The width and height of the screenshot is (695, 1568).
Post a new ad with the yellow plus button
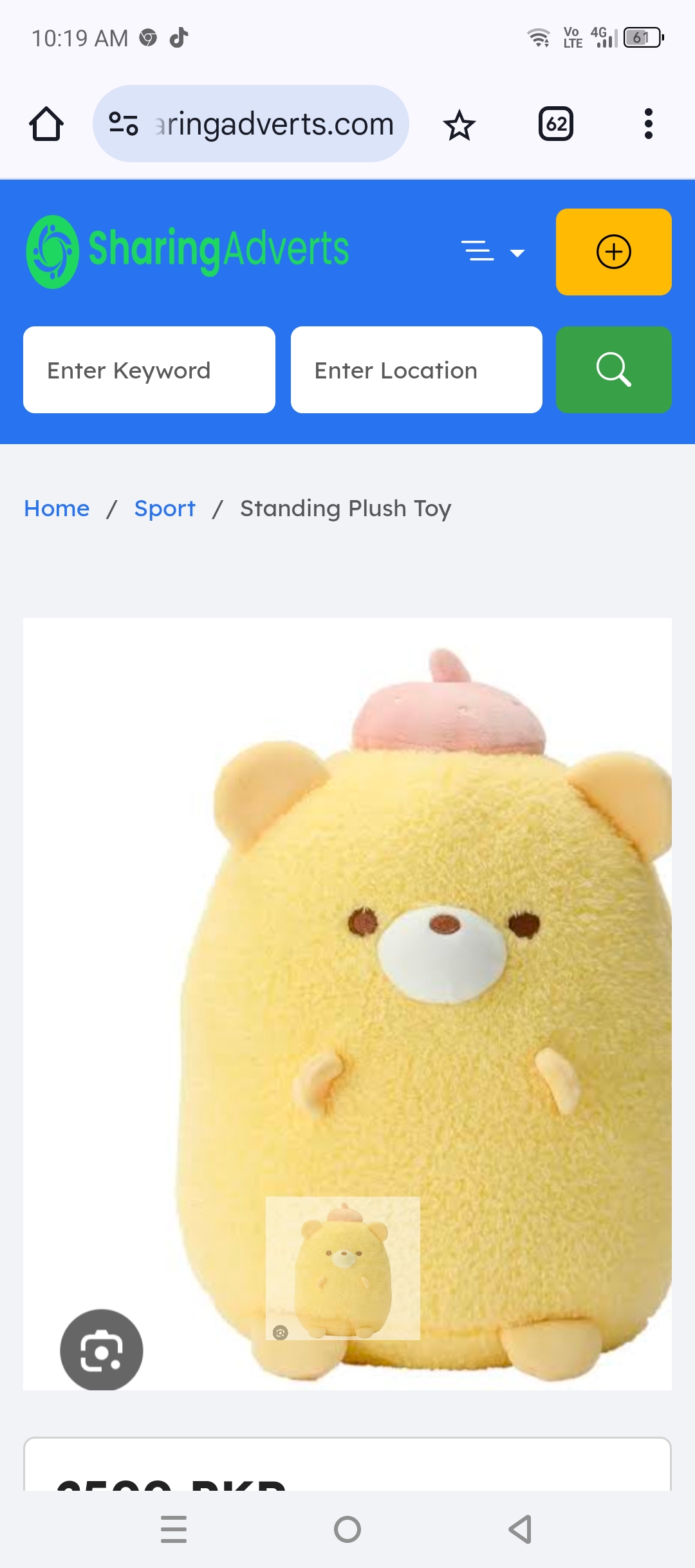[613, 252]
